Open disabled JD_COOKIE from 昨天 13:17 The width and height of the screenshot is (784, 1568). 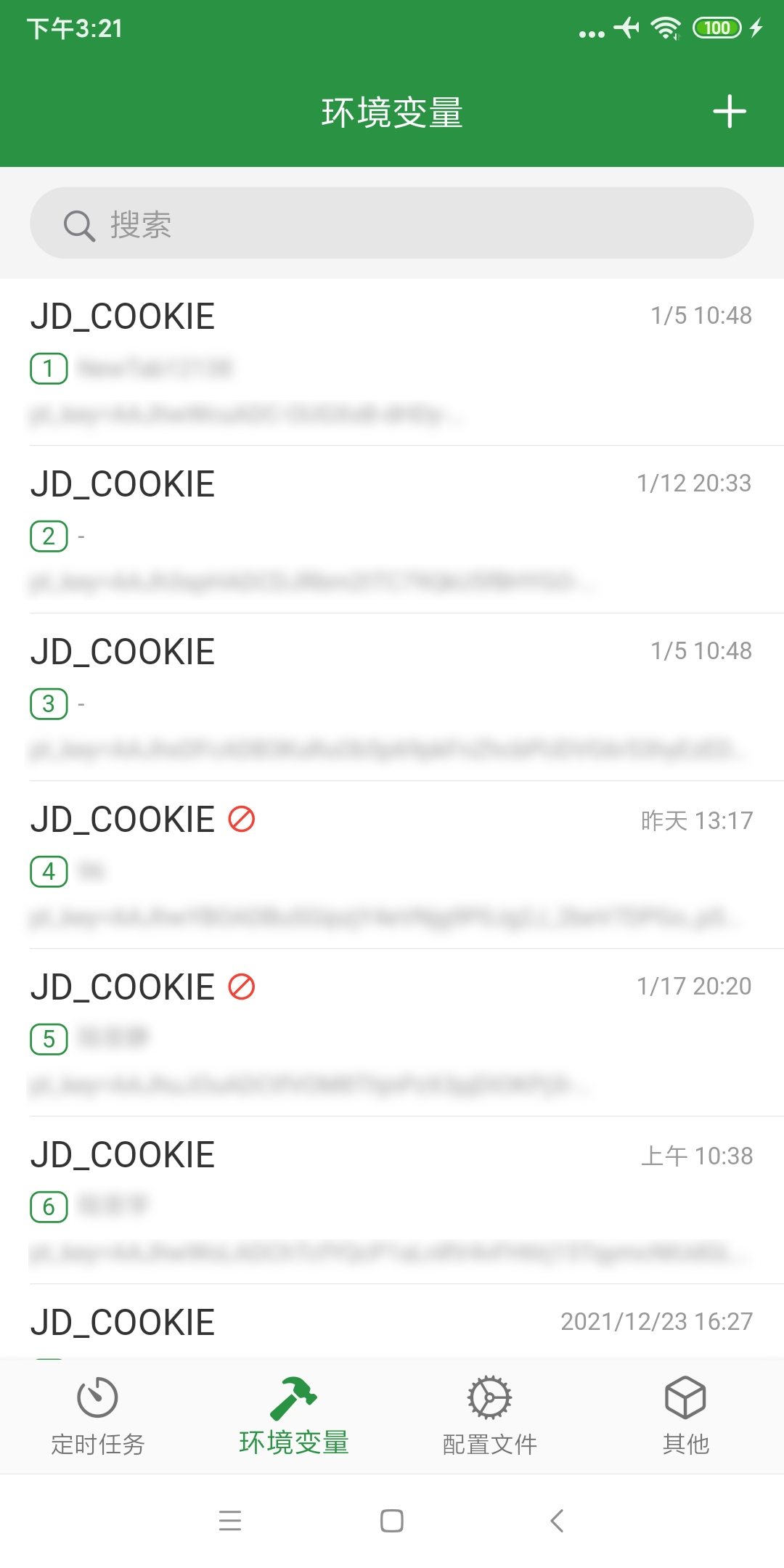[x=392, y=865]
